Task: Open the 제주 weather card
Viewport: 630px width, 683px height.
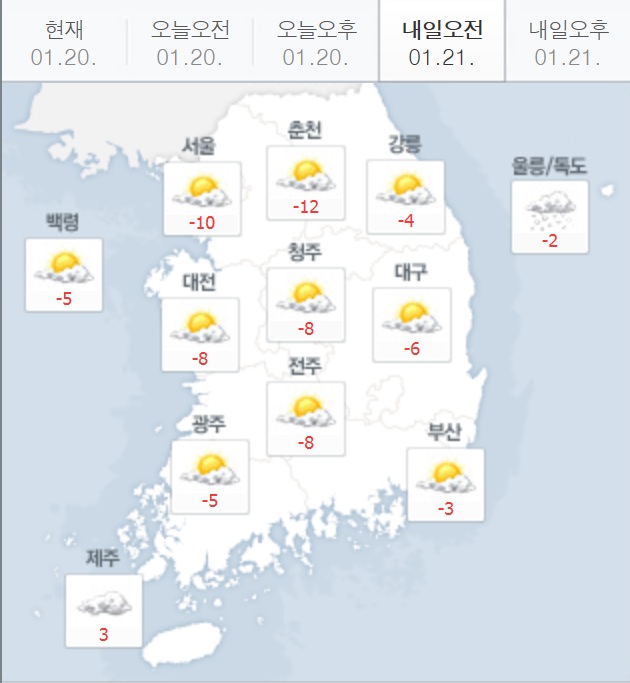Action: click(103, 610)
